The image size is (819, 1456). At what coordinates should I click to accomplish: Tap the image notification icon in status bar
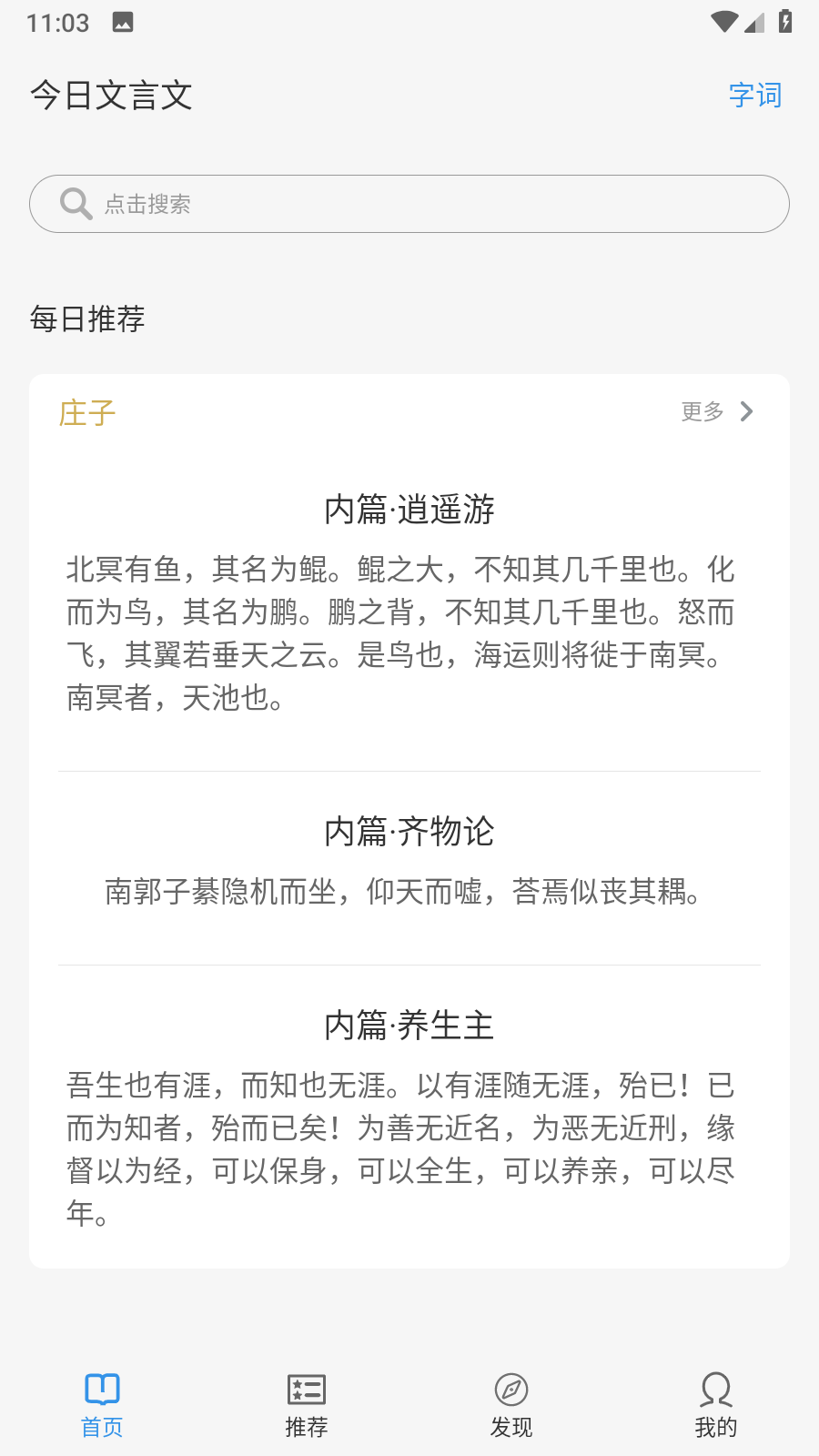pos(123,20)
